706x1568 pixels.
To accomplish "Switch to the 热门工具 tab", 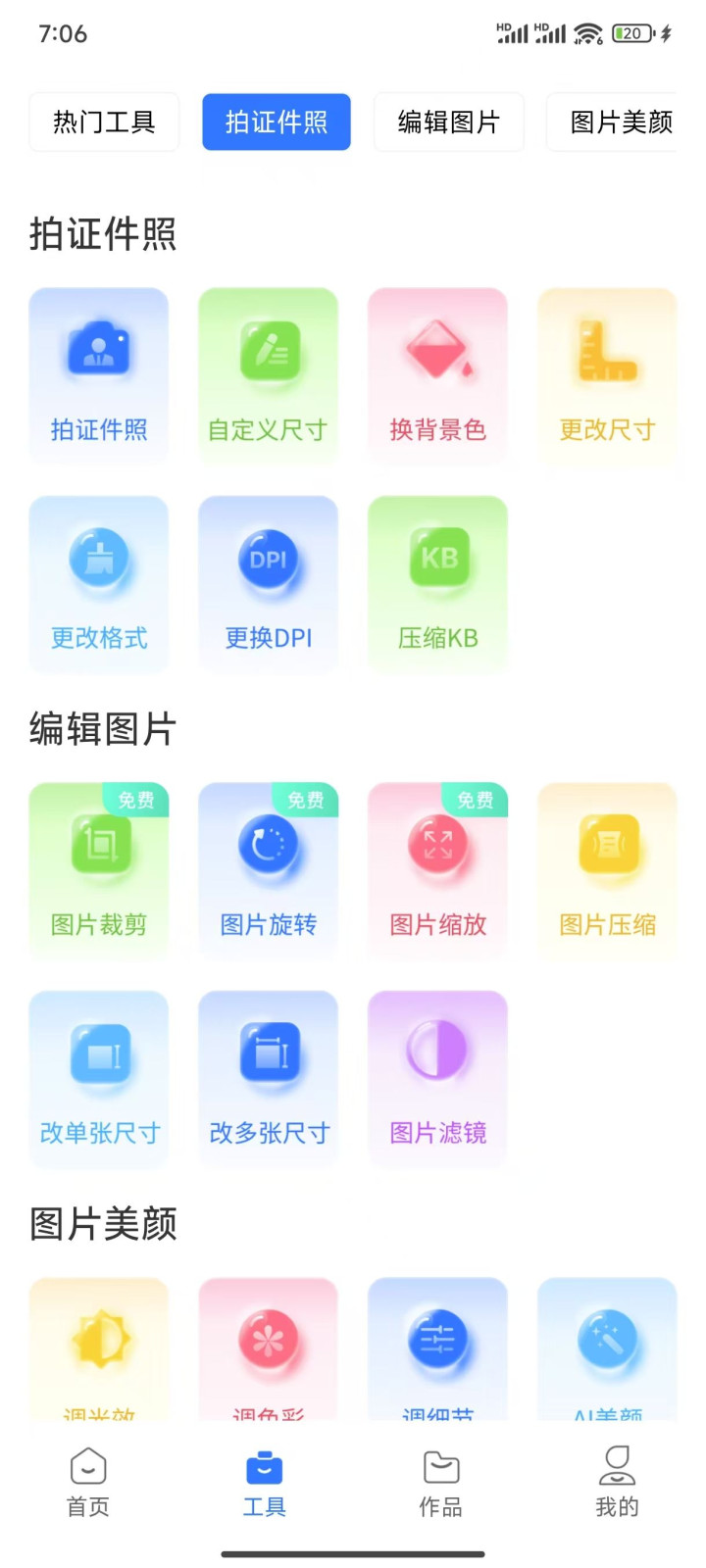I will click(x=104, y=122).
